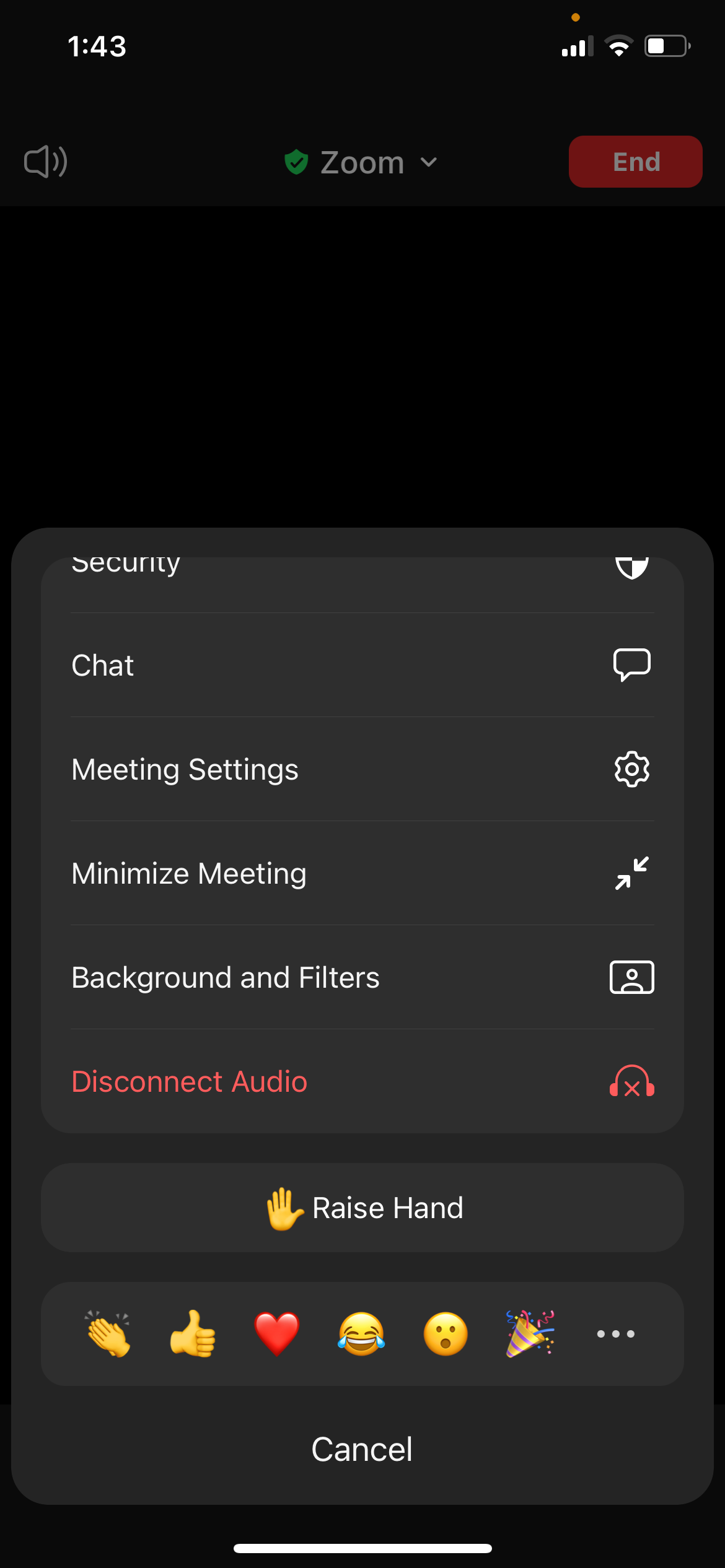
Task: Open Meeting Settings
Action: pos(362,769)
